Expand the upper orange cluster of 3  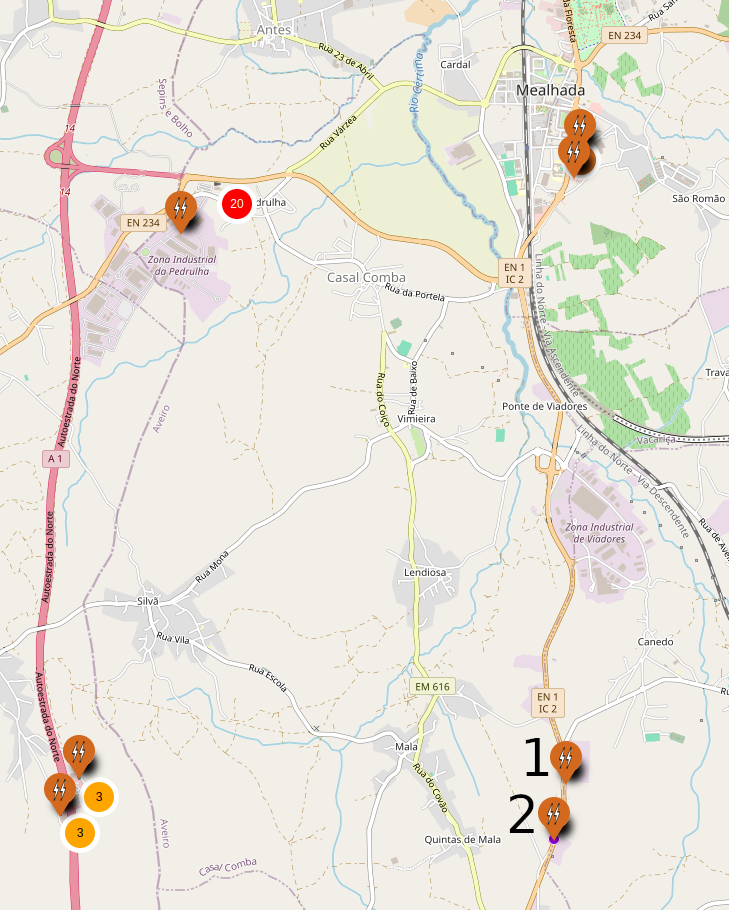tap(99, 797)
